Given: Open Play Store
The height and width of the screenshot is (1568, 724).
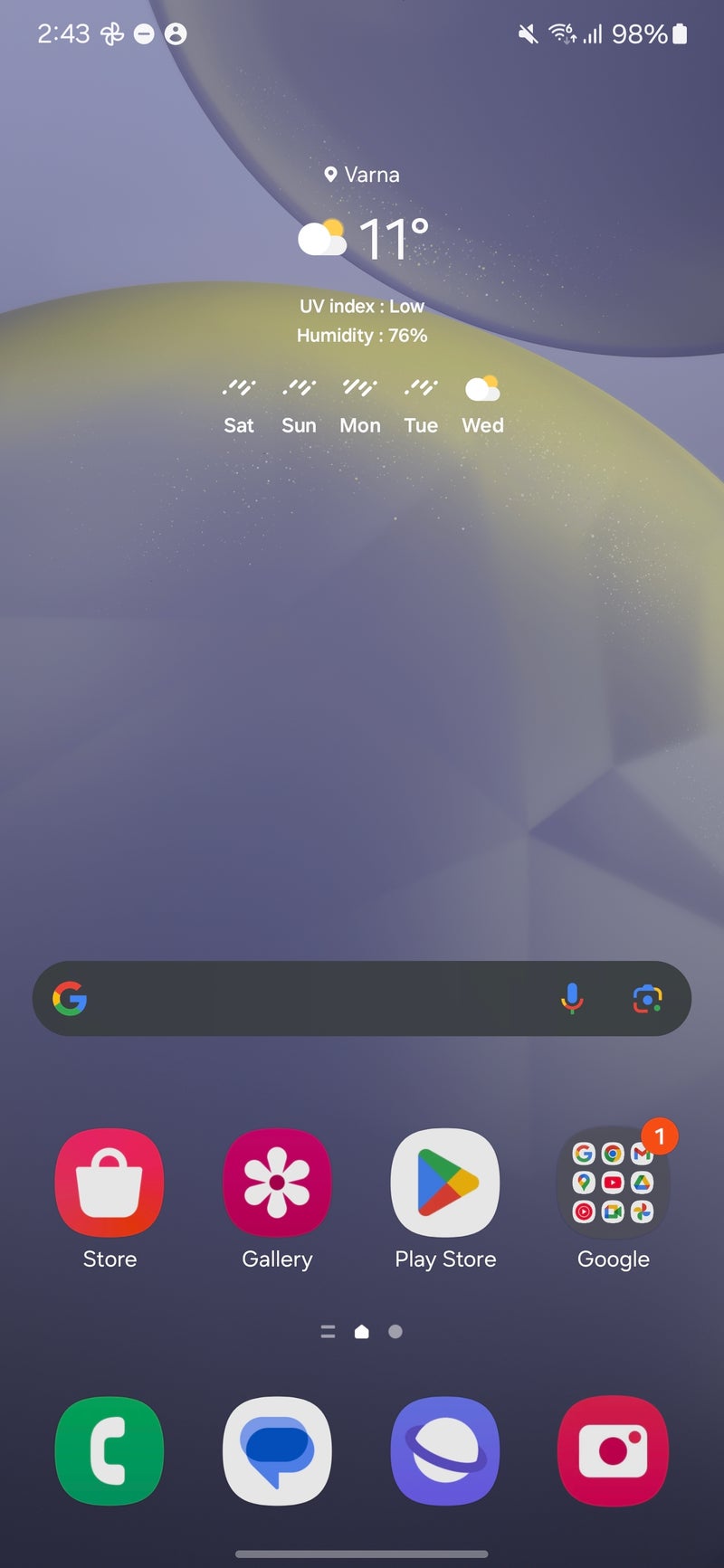Looking at the screenshot, I should [445, 1183].
